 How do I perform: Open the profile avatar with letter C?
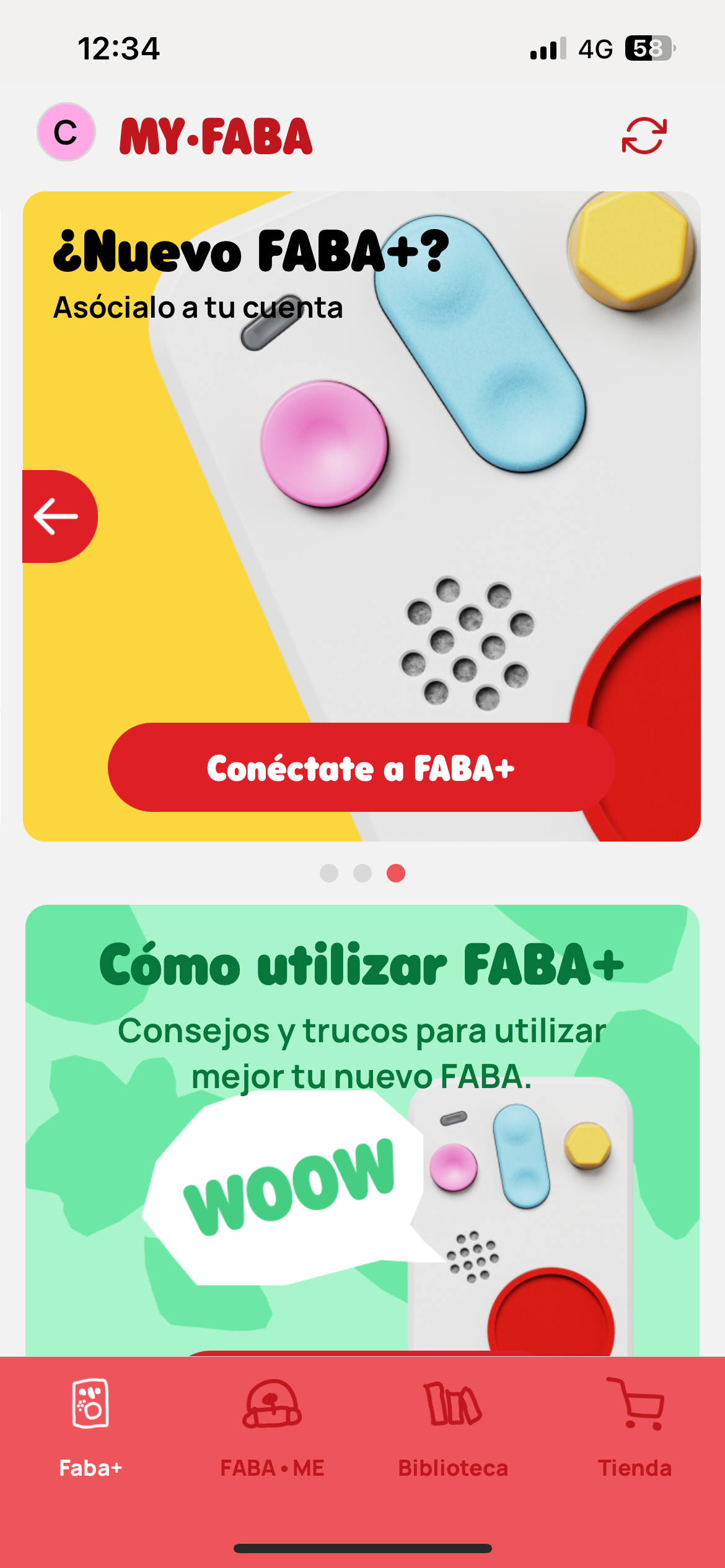click(x=66, y=133)
